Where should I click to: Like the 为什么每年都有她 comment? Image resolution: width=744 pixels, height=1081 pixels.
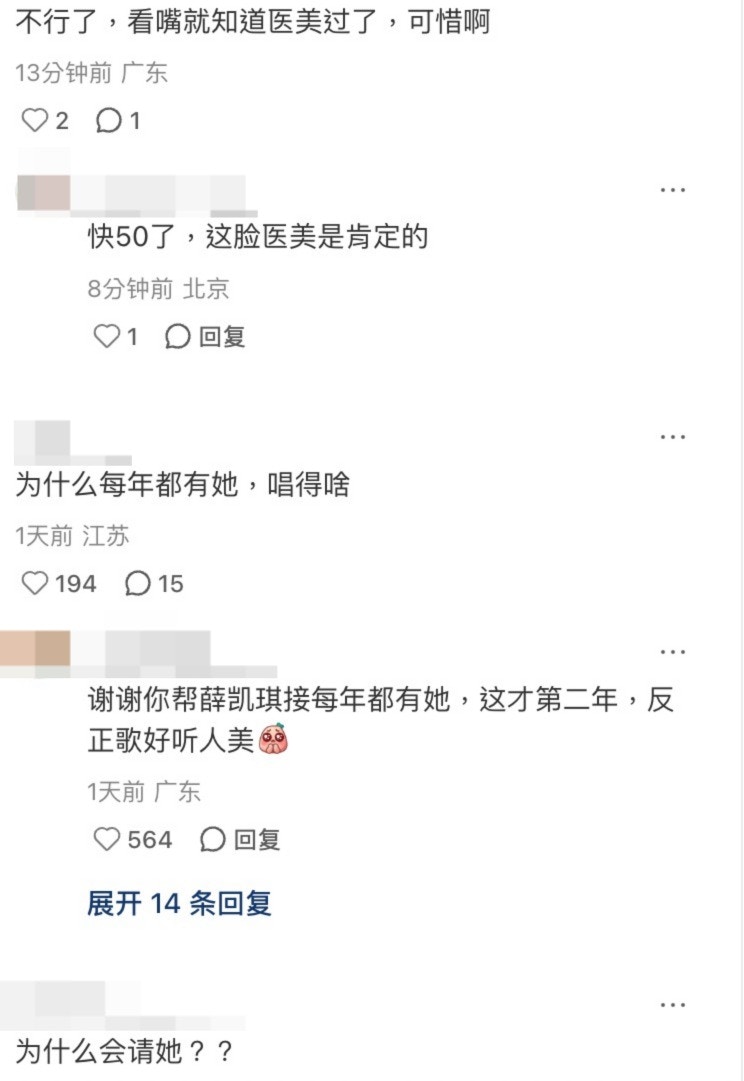(35, 583)
